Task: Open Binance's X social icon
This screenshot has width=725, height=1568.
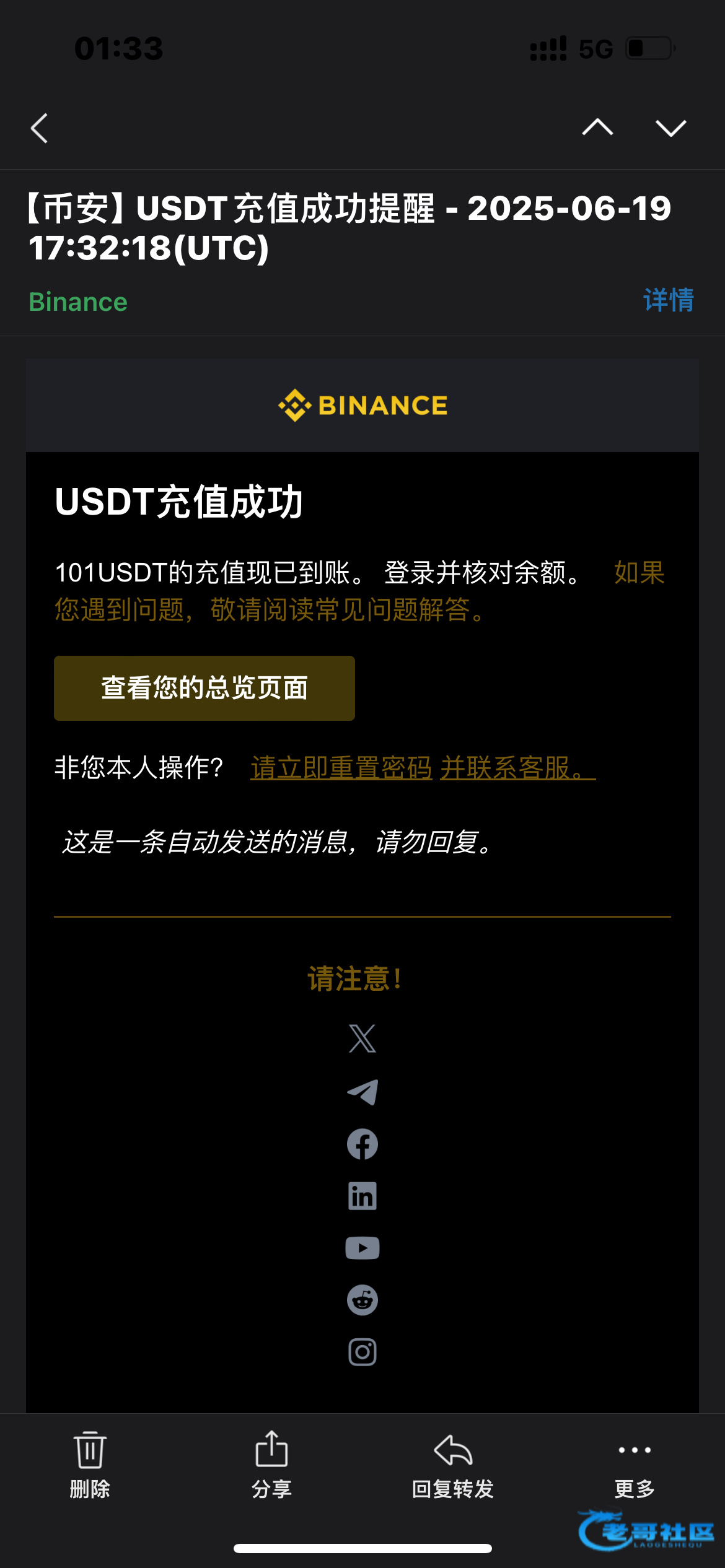Action: pos(362,1039)
